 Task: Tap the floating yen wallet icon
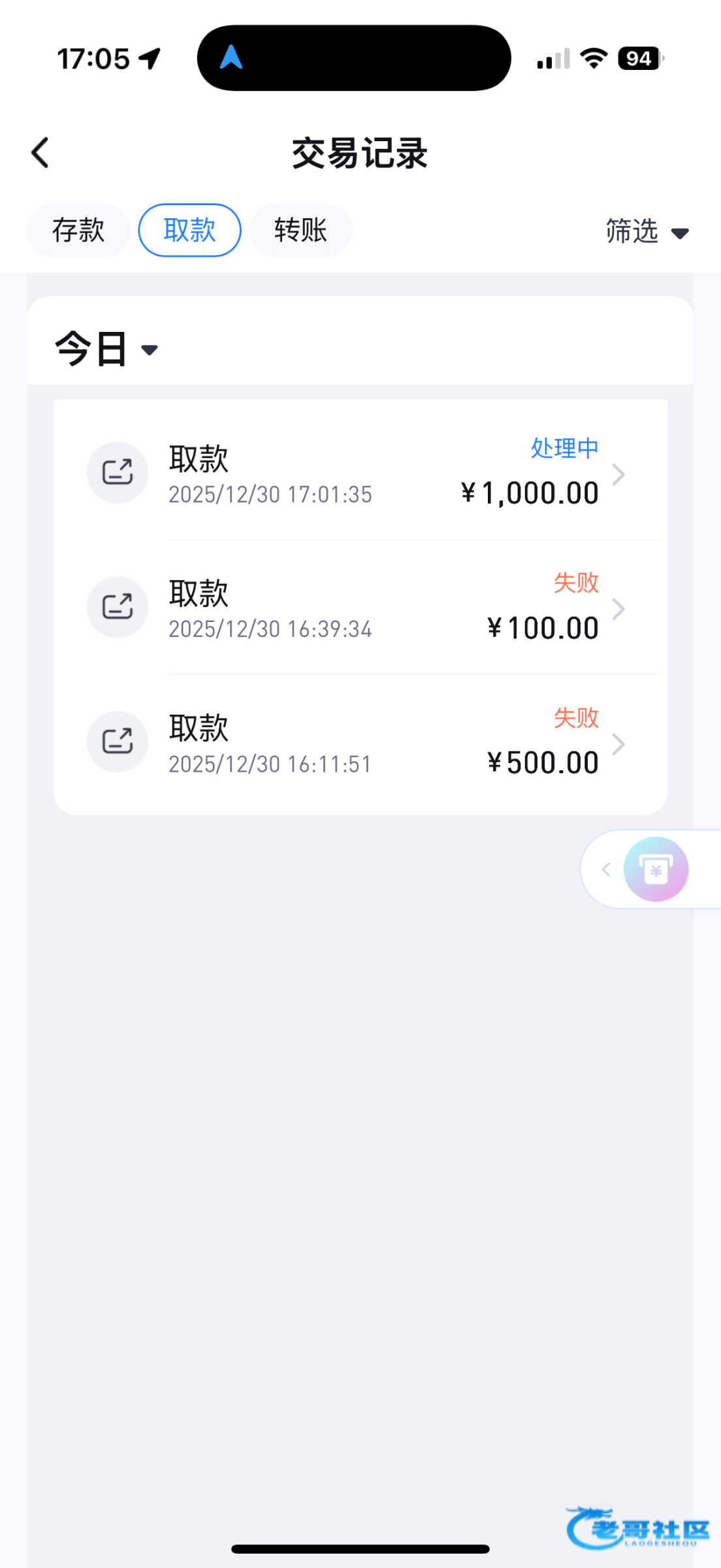[x=656, y=870]
